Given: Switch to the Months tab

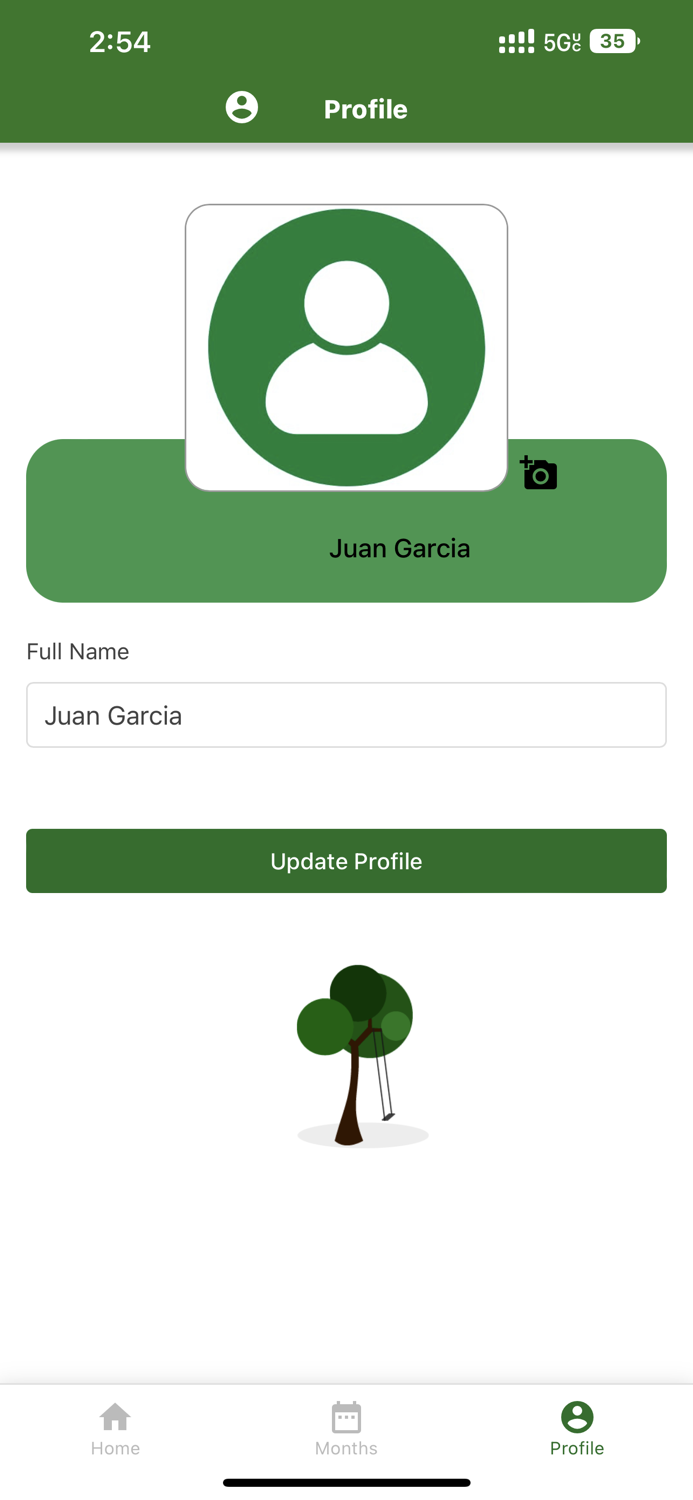Looking at the screenshot, I should click(346, 1429).
